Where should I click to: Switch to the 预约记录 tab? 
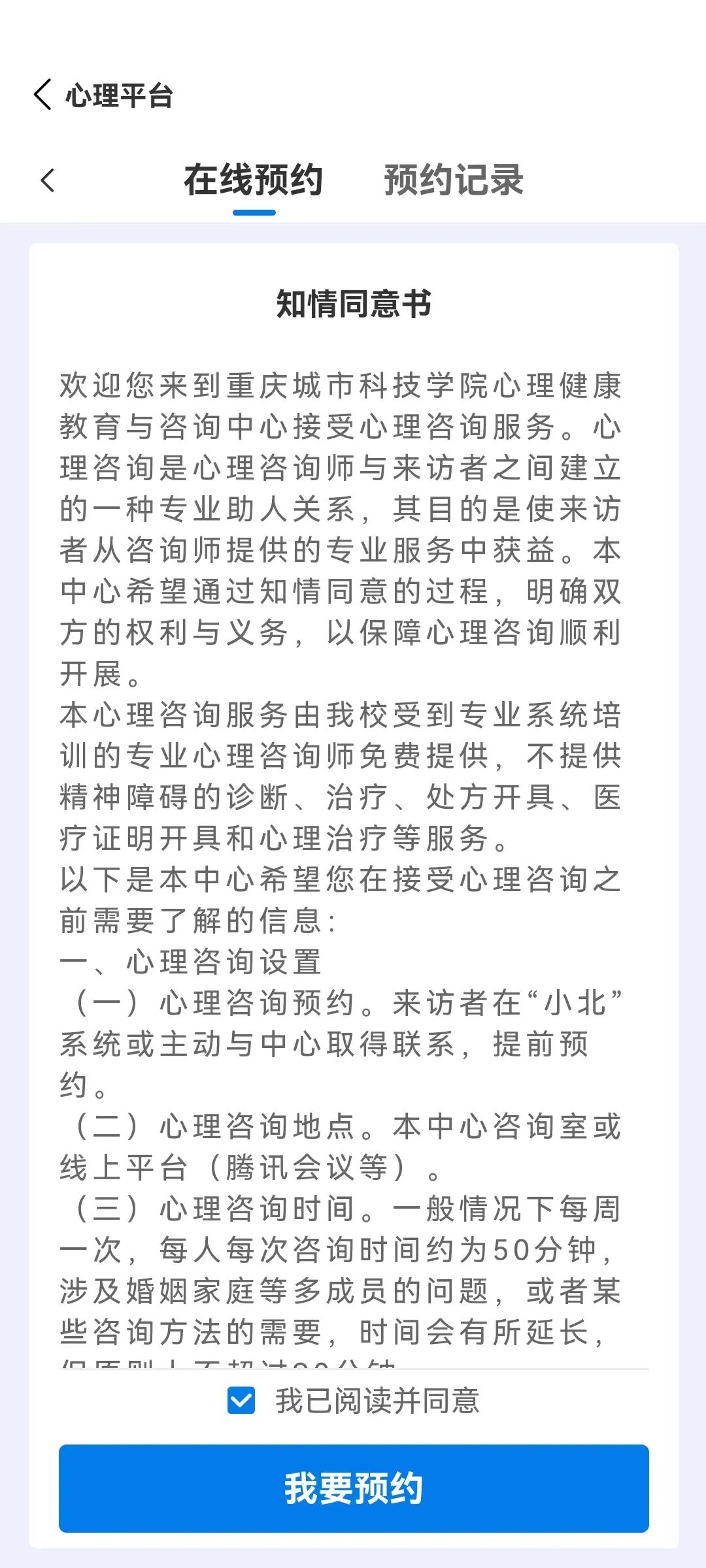click(454, 180)
